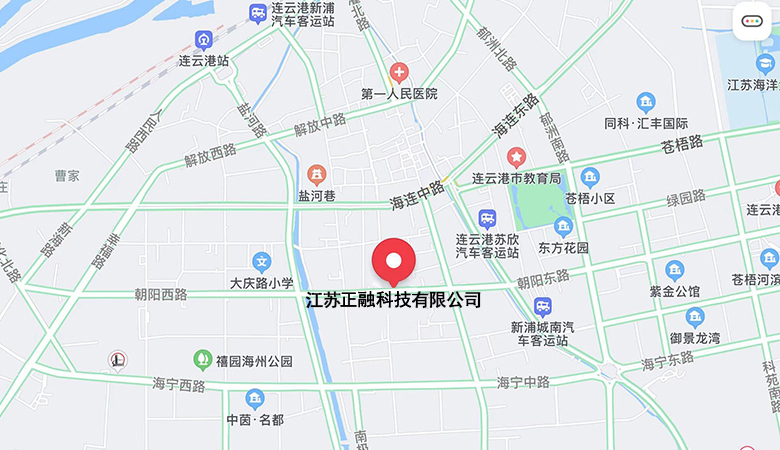The height and width of the screenshot is (450, 780).
Task: Open the 东方花园 residence marker
Action: [563, 227]
